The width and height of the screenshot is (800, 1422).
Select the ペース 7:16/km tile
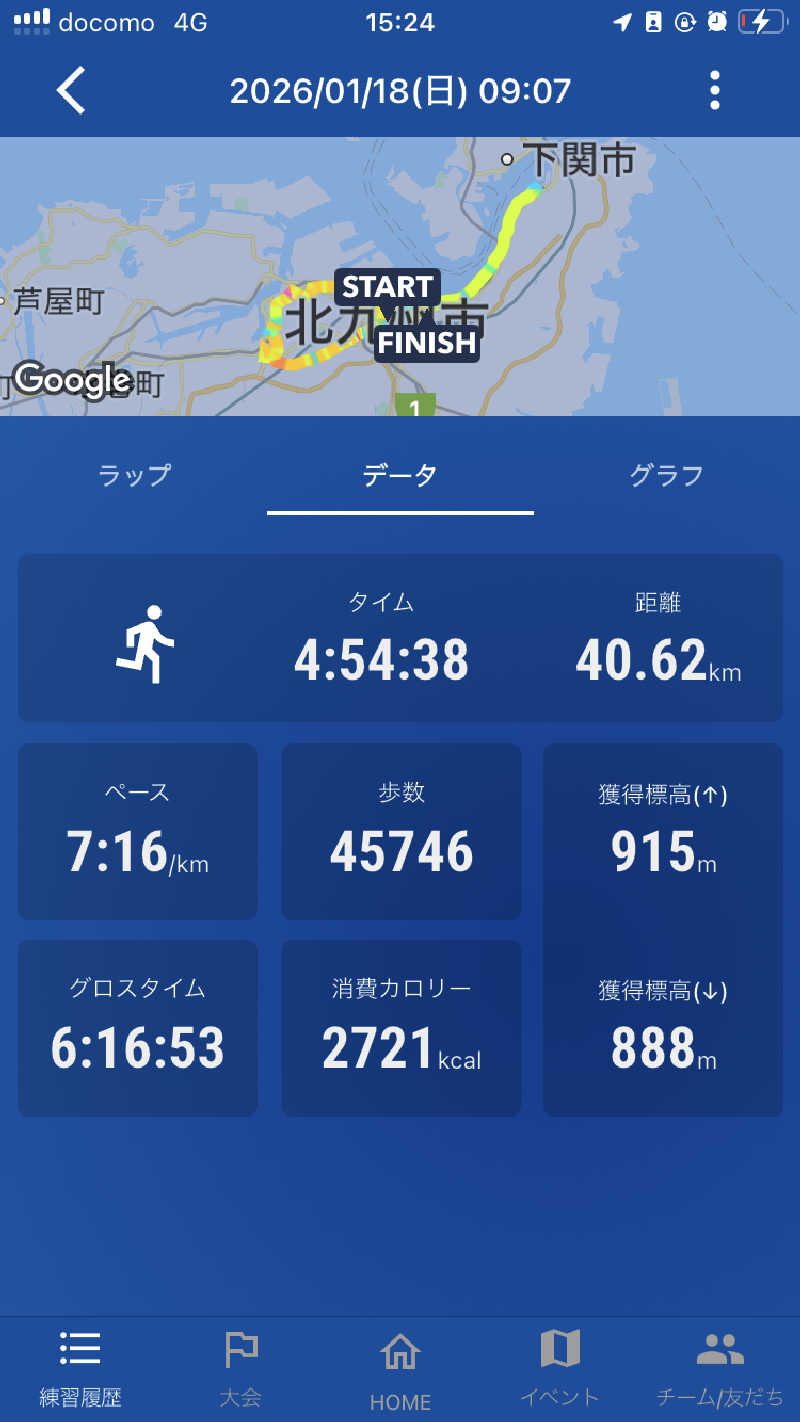[137, 831]
